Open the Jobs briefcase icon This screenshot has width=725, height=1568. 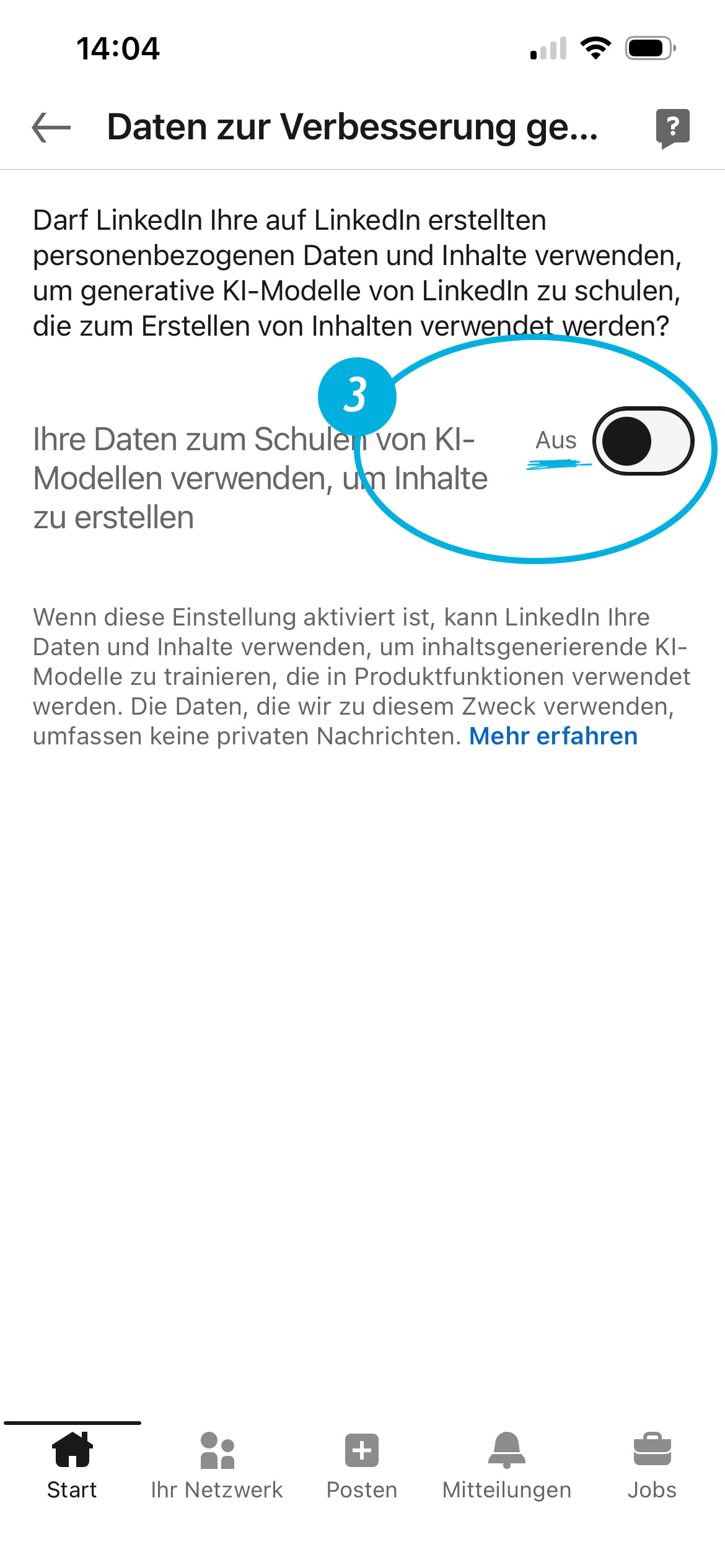652,1452
